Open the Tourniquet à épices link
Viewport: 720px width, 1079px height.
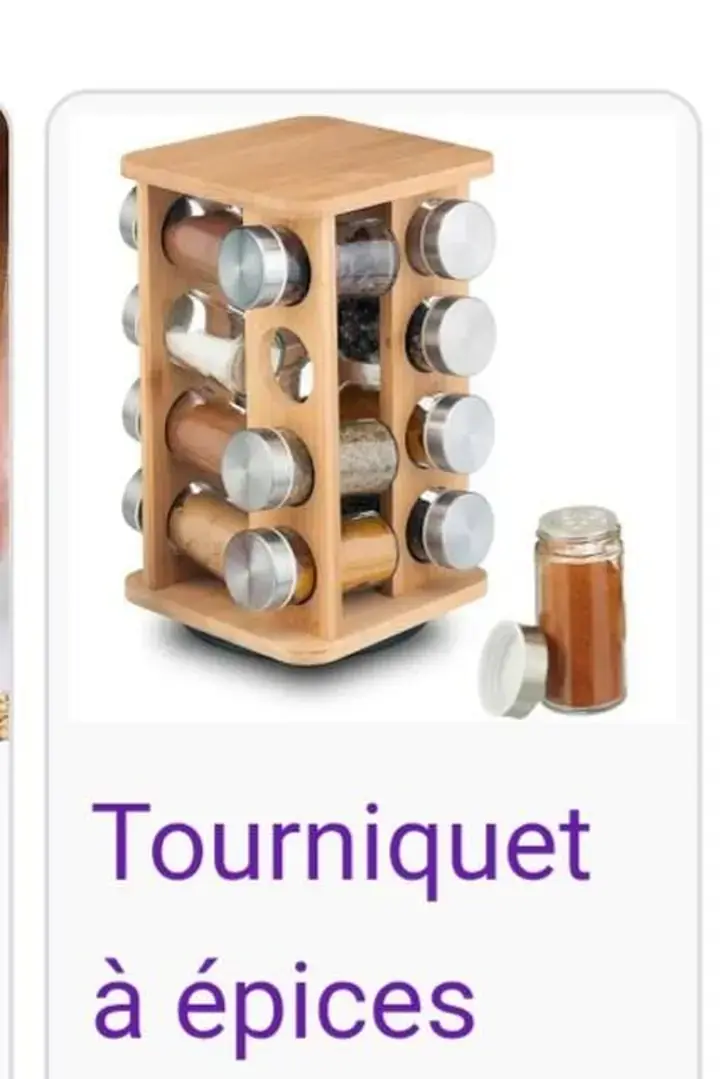(340, 920)
